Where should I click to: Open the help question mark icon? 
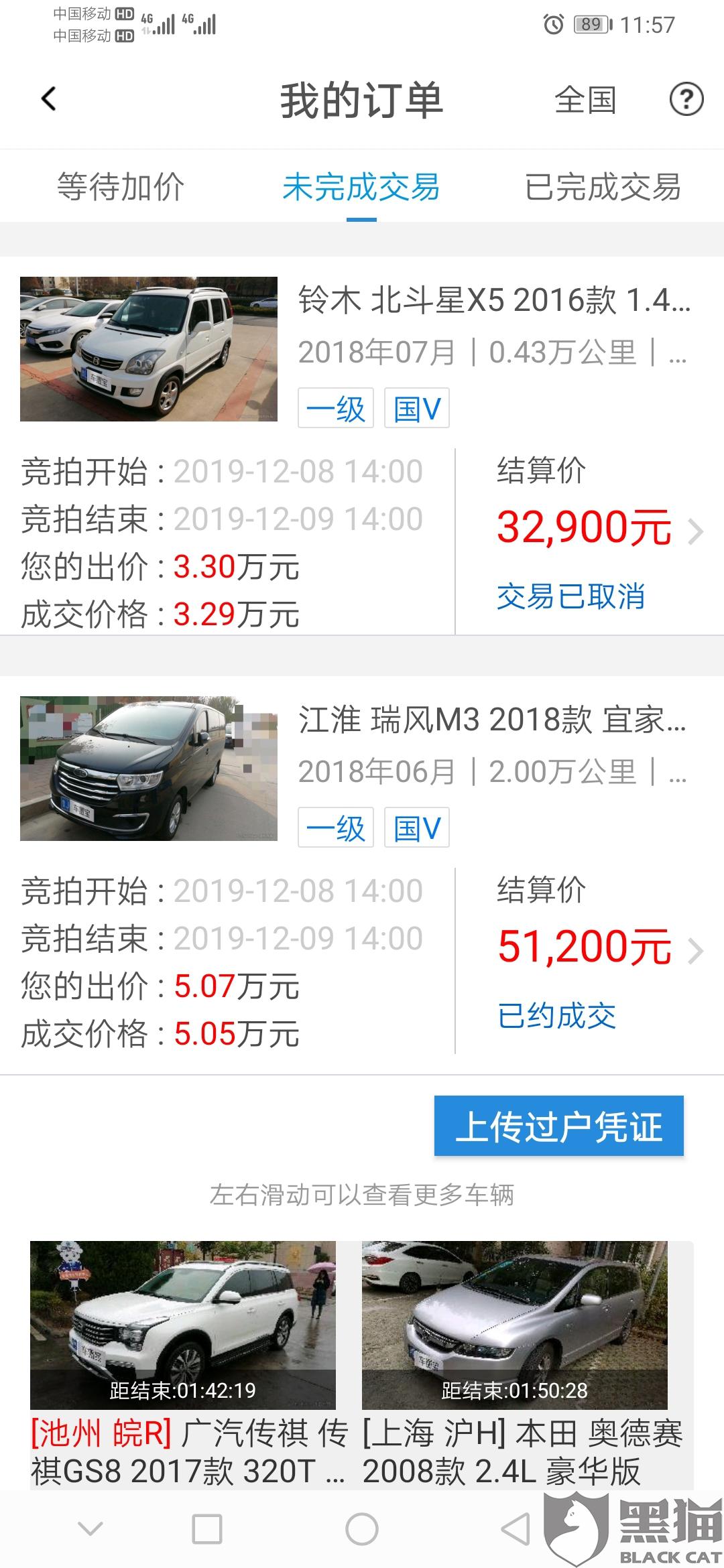pyautogui.click(x=686, y=100)
